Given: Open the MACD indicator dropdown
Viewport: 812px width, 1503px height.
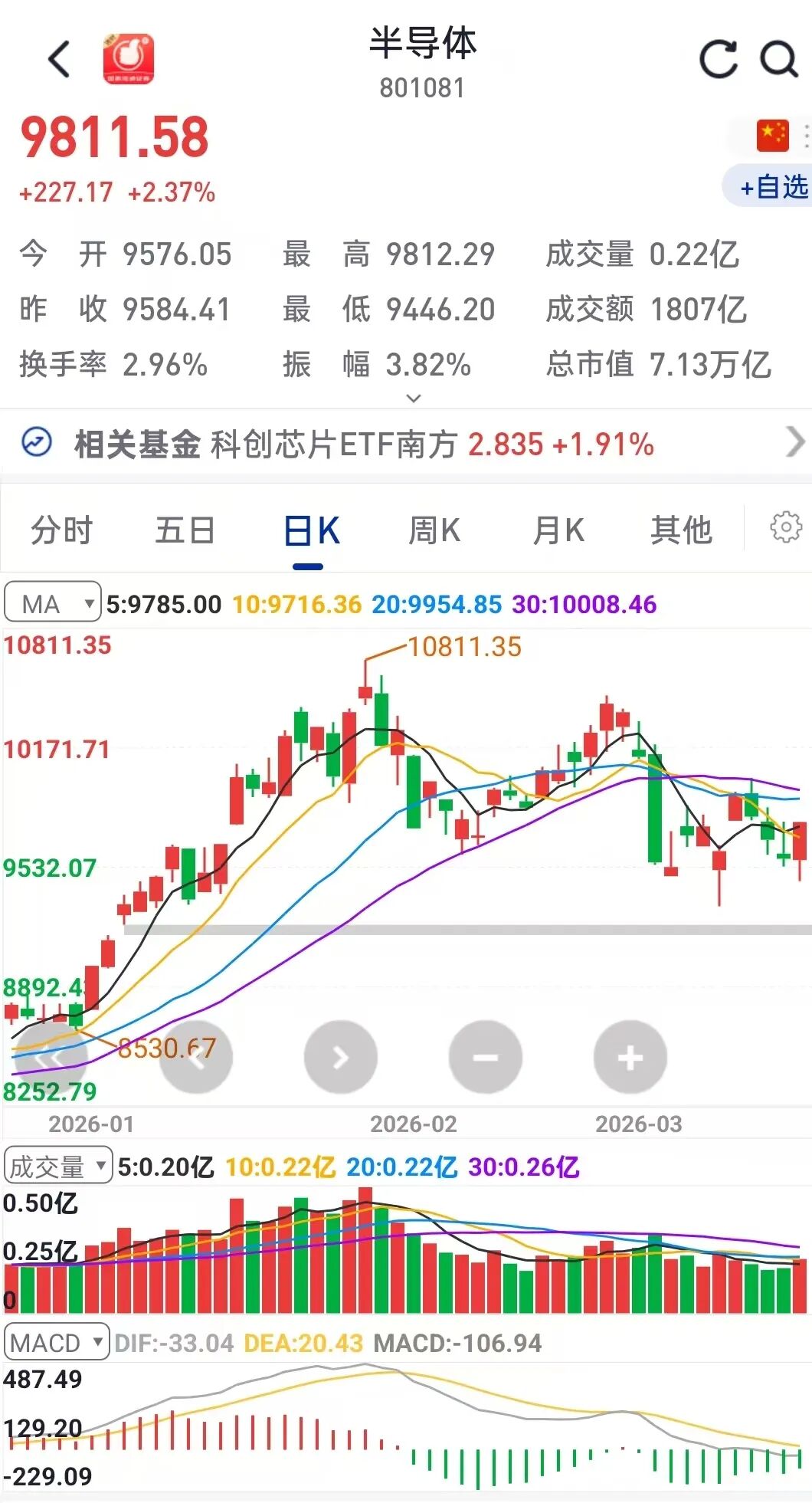Looking at the screenshot, I should tap(56, 1342).
